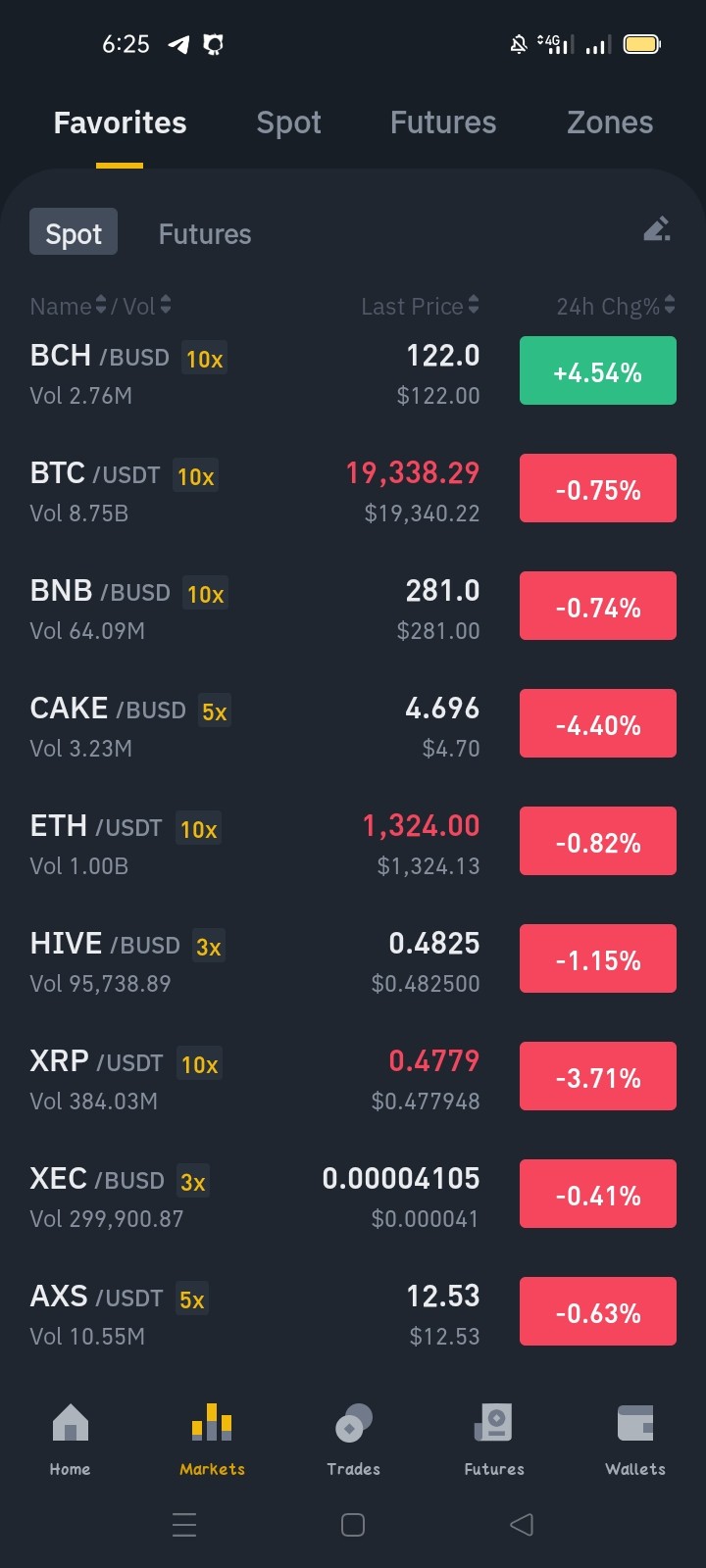Open Futures in bottom navigation
This screenshot has height=1568, width=706.
point(494,1439)
